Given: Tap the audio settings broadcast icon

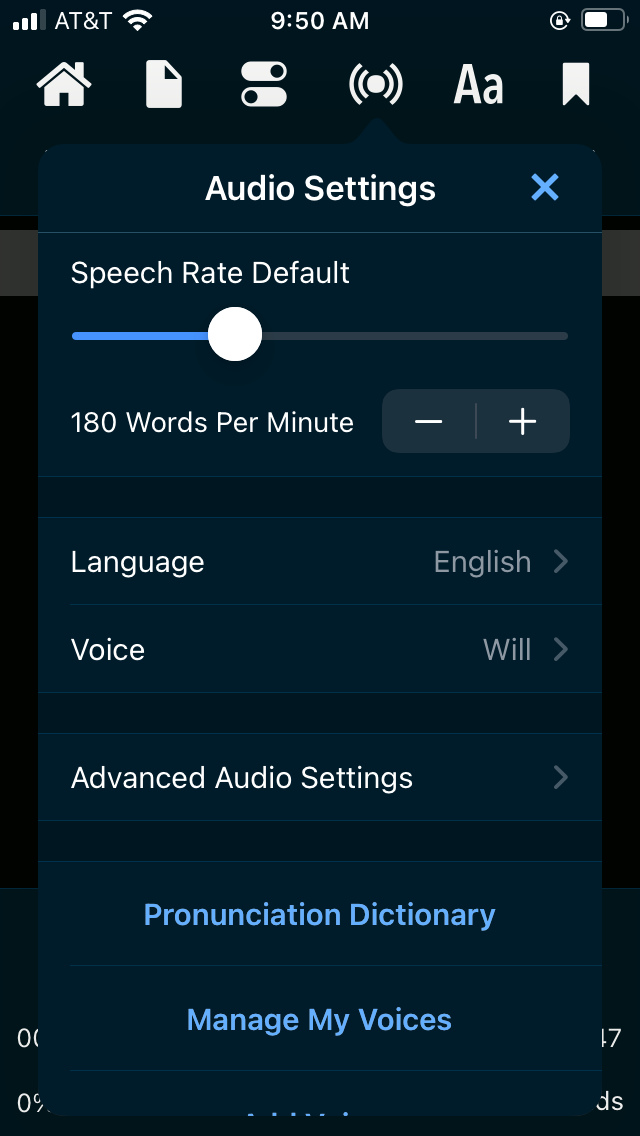Looking at the screenshot, I should click(x=375, y=84).
